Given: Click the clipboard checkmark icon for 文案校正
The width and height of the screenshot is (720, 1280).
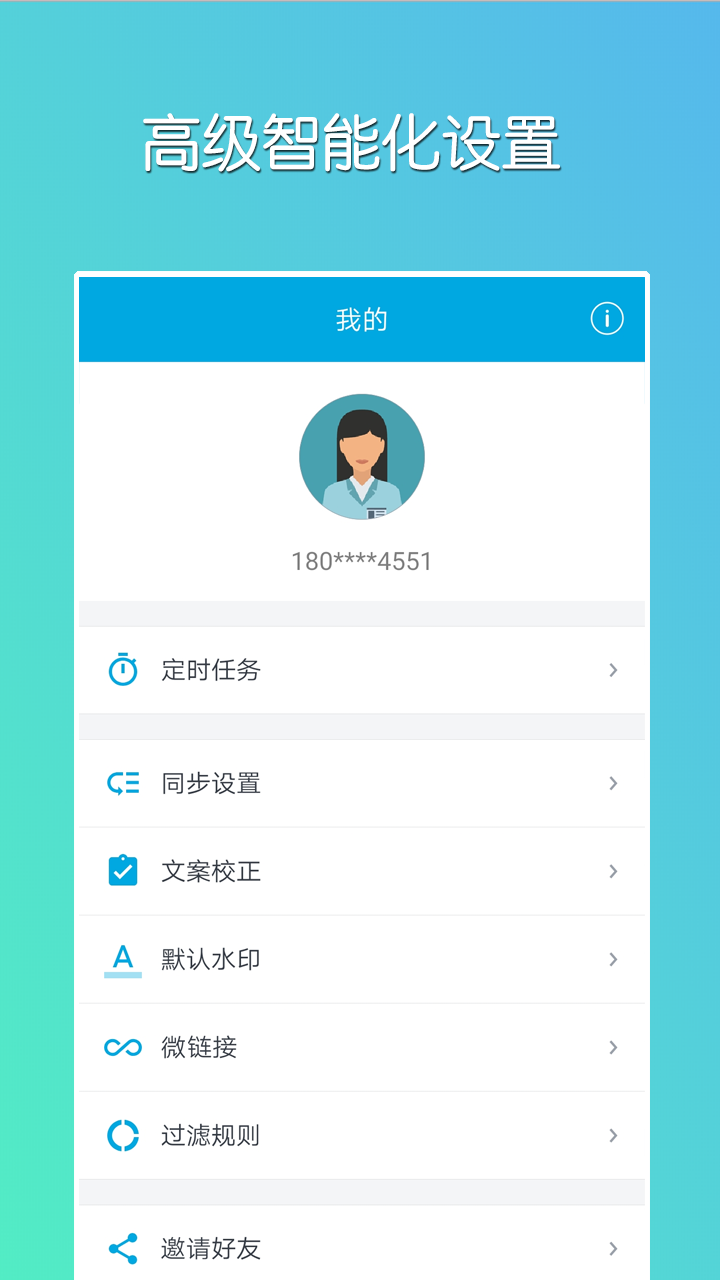Looking at the screenshot, I should point(122,871).
